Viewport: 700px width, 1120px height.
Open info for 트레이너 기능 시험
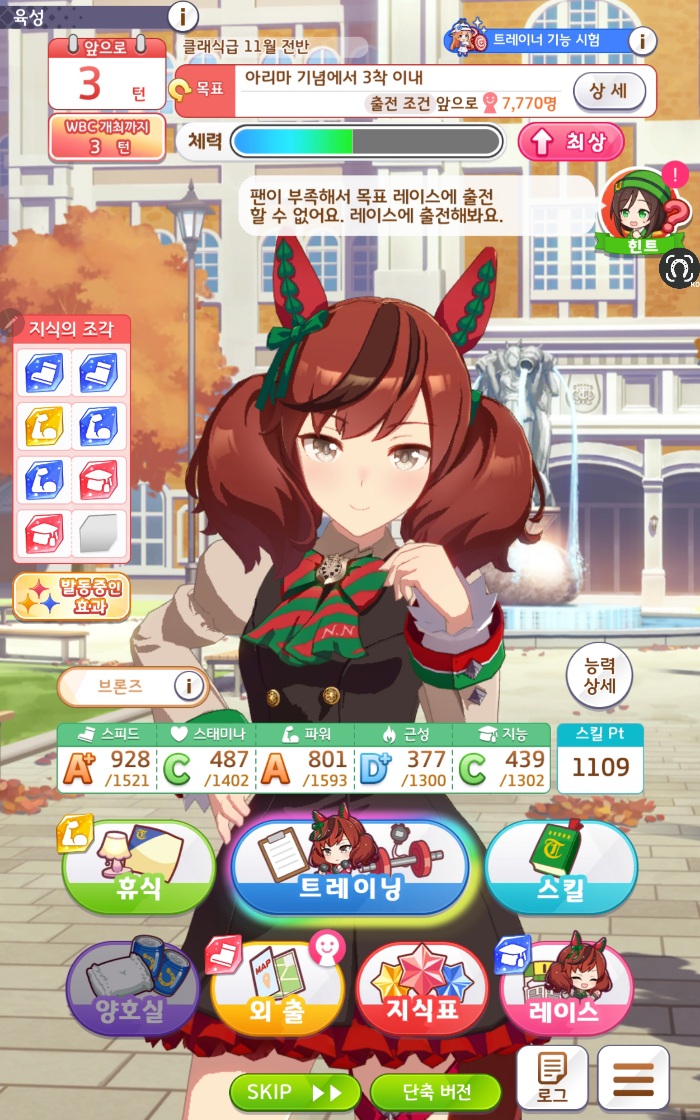(641, 41)
